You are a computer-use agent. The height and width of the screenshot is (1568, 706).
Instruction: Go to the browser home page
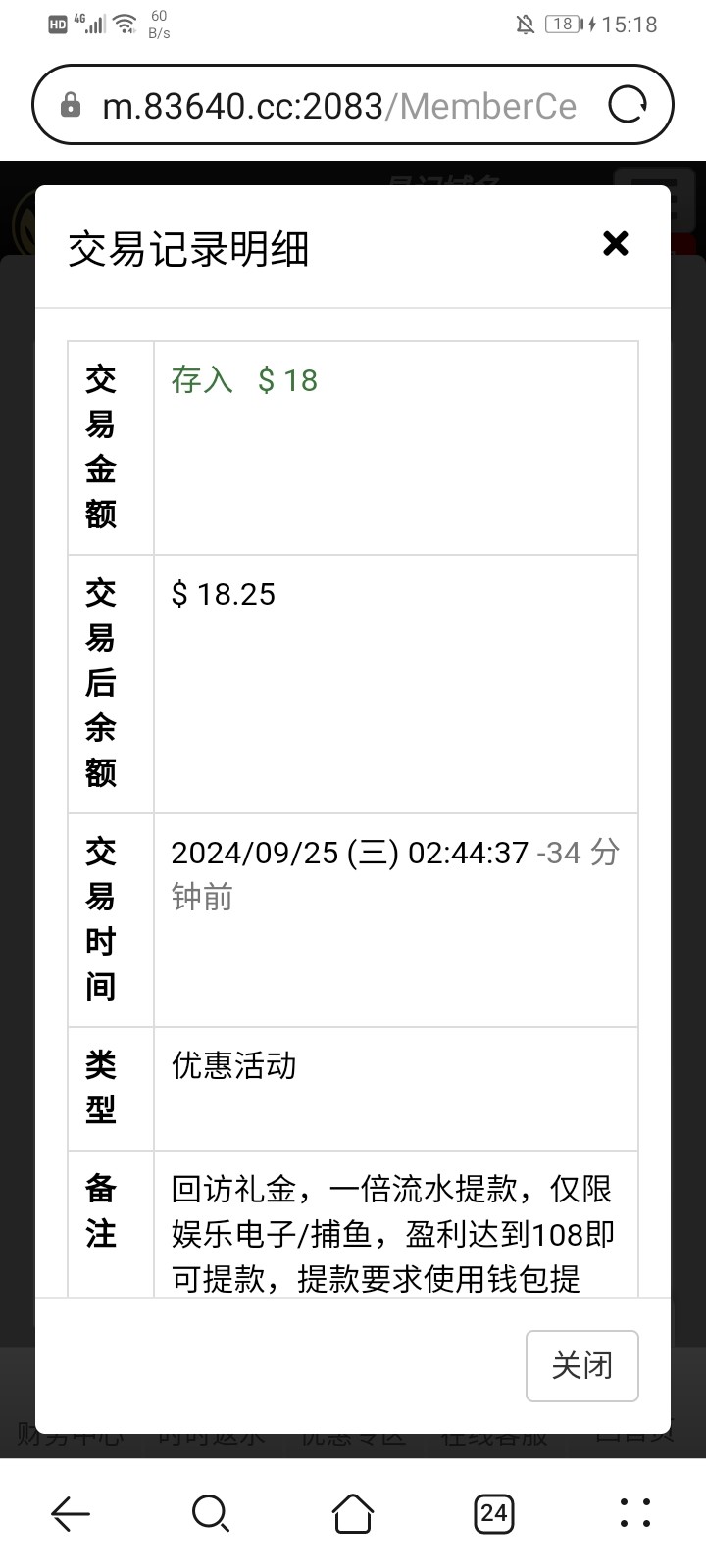click(x=353, y=1513)
